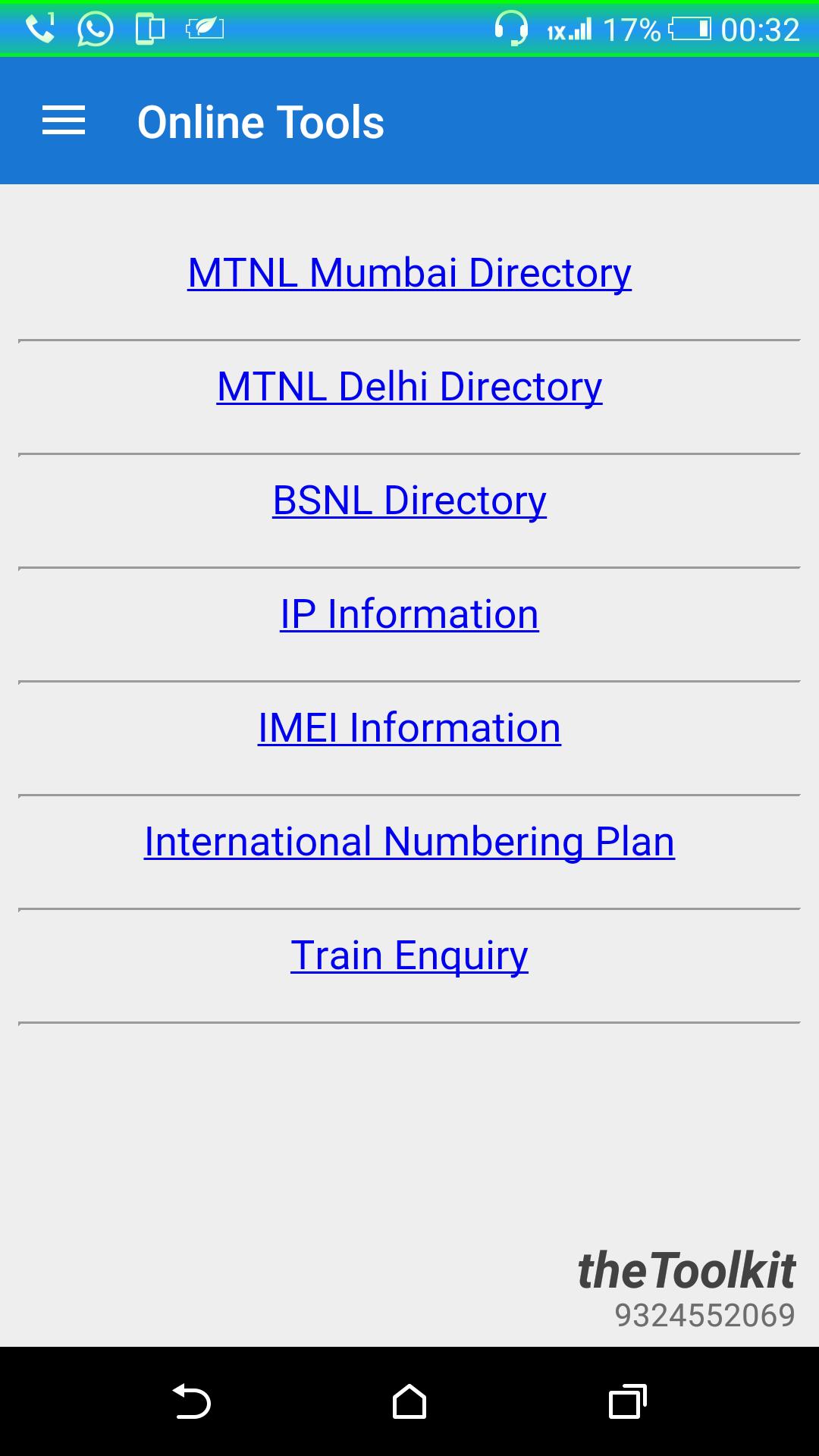The image size is (819, 1456).
Task: Launch Train Enquiry tool
Action: pos(409,955)
